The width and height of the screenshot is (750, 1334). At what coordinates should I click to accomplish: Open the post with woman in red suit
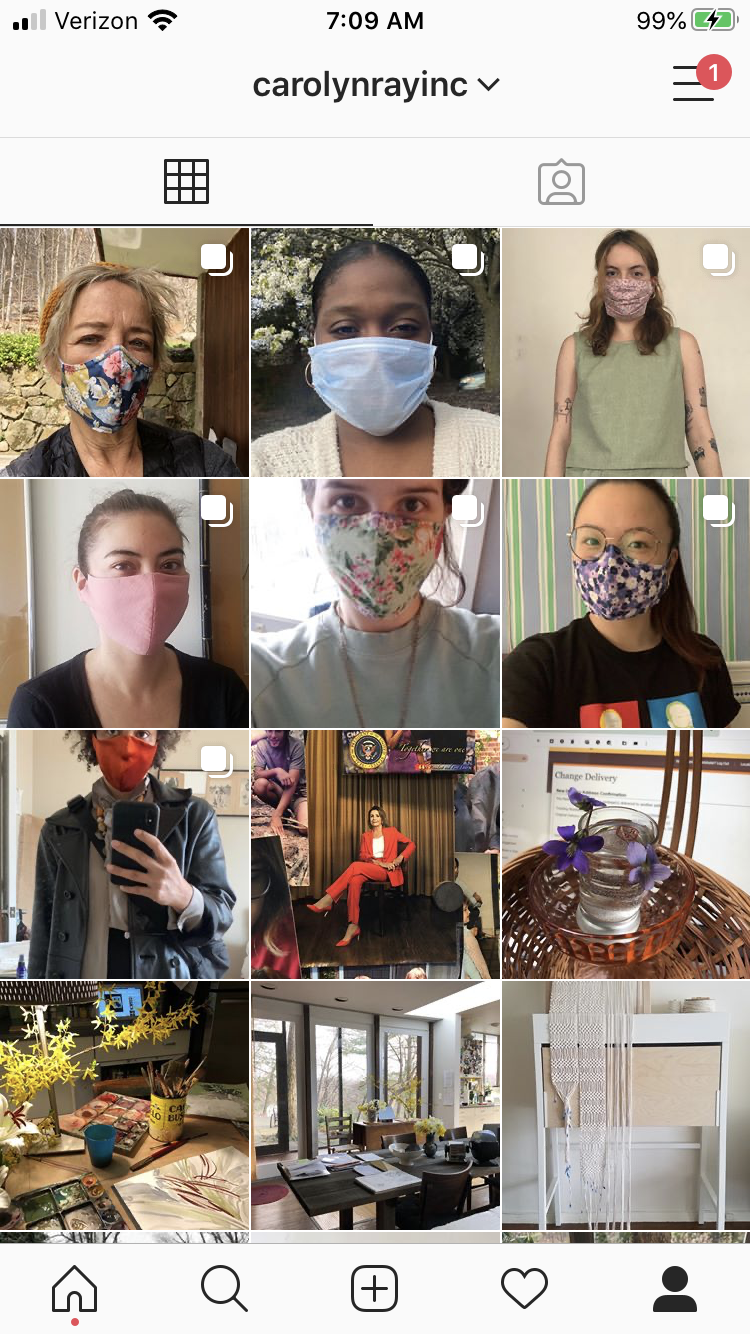pyautogui.click(x=375, y=854)
